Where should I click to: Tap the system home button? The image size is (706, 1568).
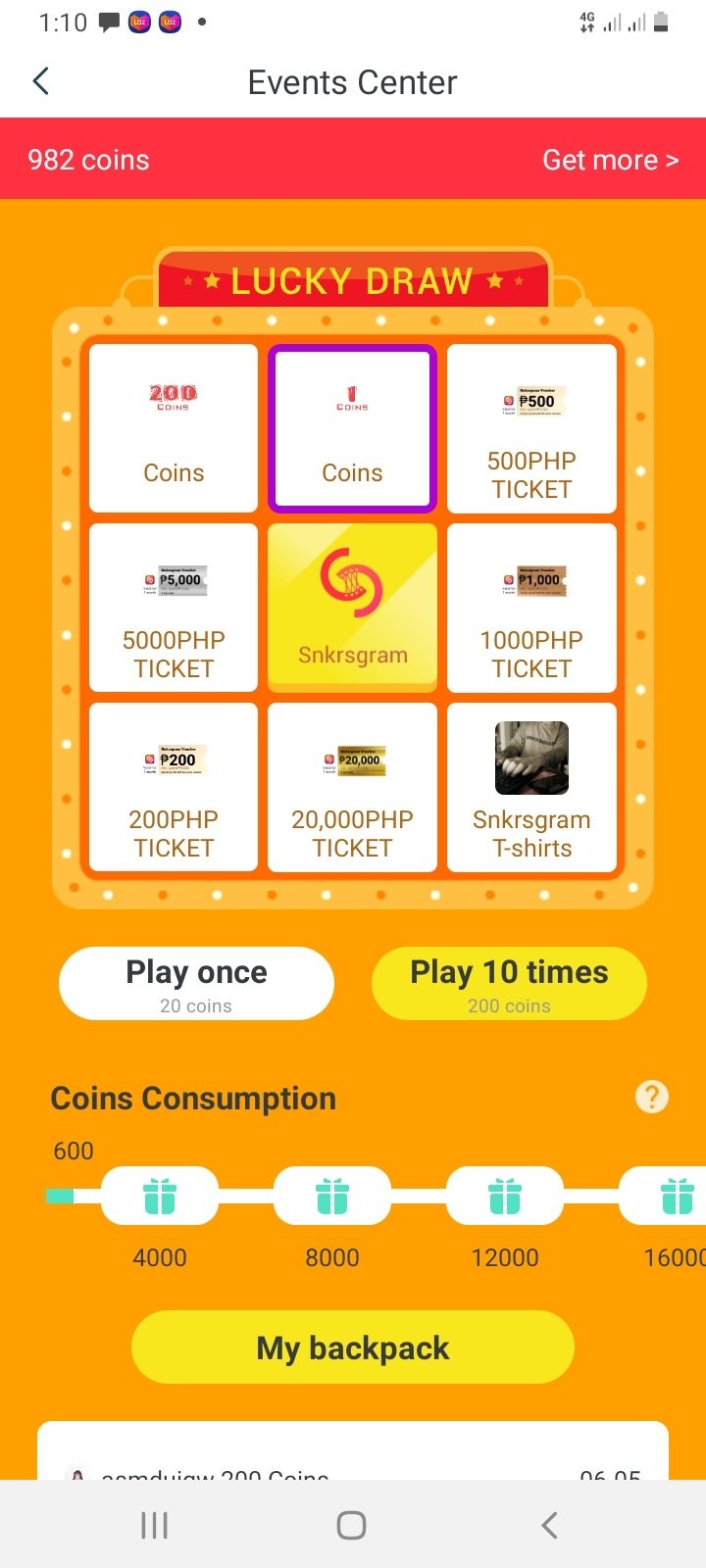pyautogui.click(x=351, y=1525)
